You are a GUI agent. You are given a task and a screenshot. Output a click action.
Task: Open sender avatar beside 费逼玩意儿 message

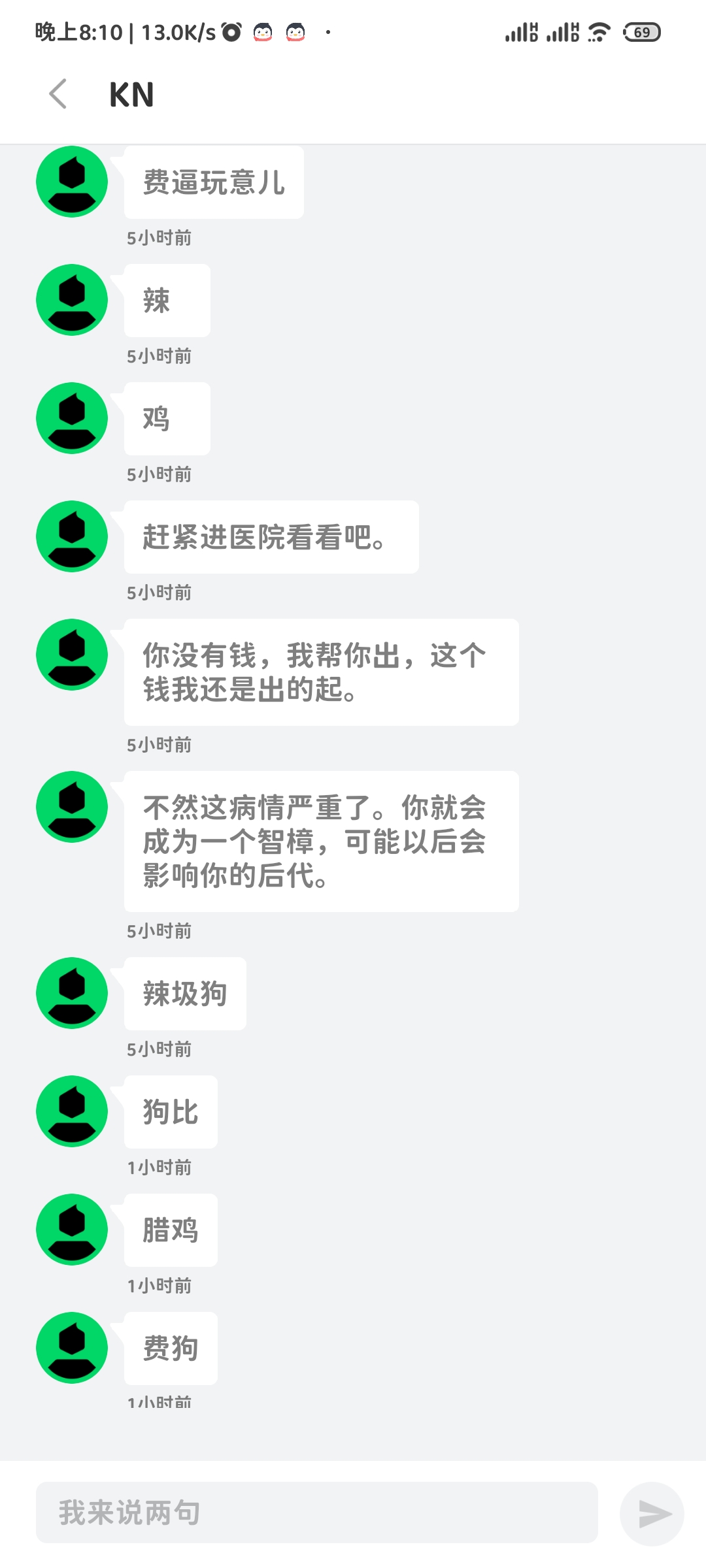click(72, 182)
